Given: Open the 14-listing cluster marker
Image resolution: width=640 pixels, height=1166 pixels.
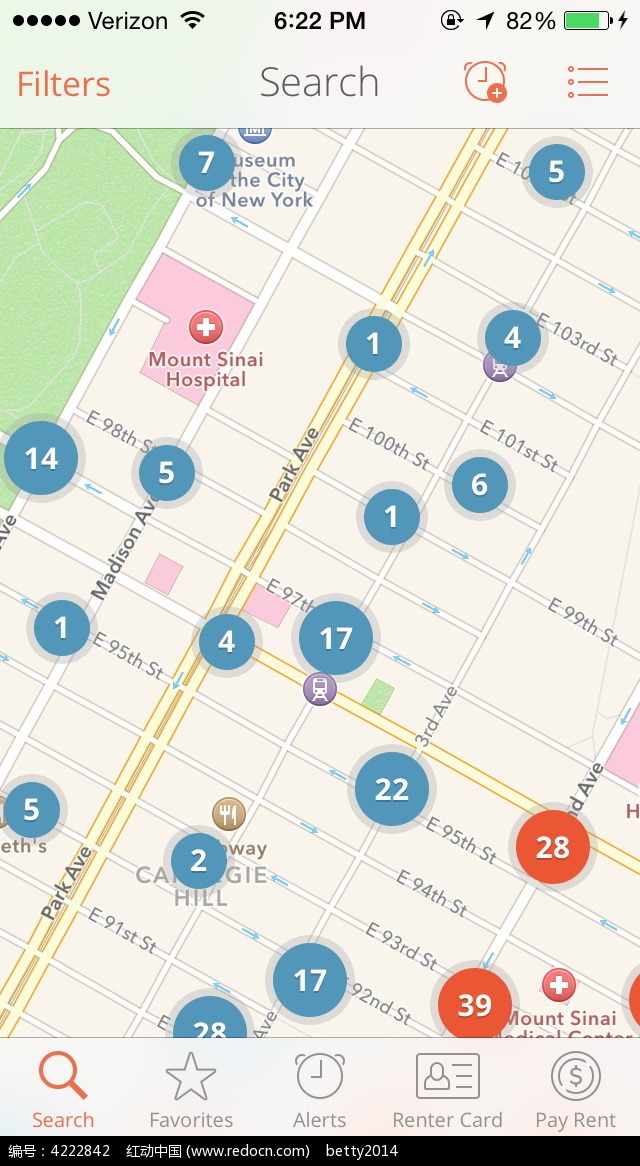Looking at the screenshot, I should [x=41, y=458].
